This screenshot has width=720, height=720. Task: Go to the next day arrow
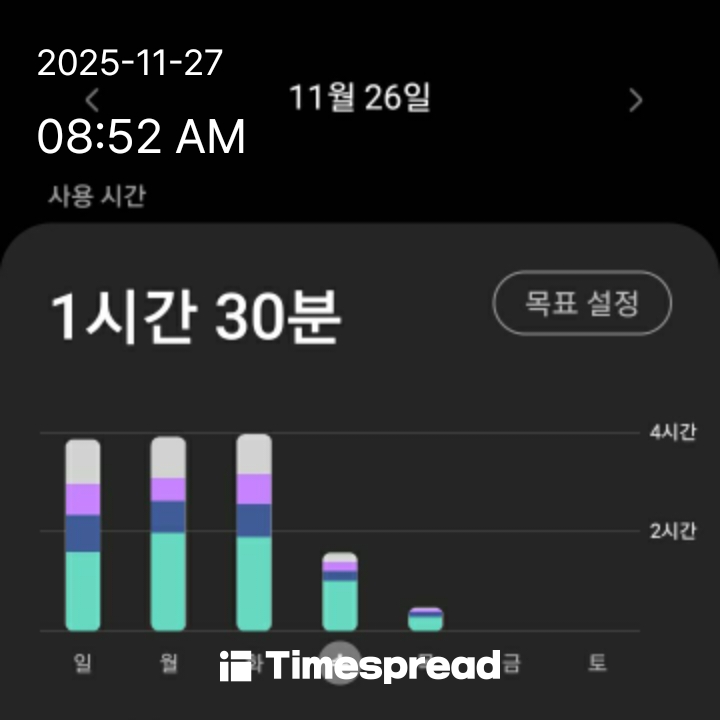[x=635, y=100]
